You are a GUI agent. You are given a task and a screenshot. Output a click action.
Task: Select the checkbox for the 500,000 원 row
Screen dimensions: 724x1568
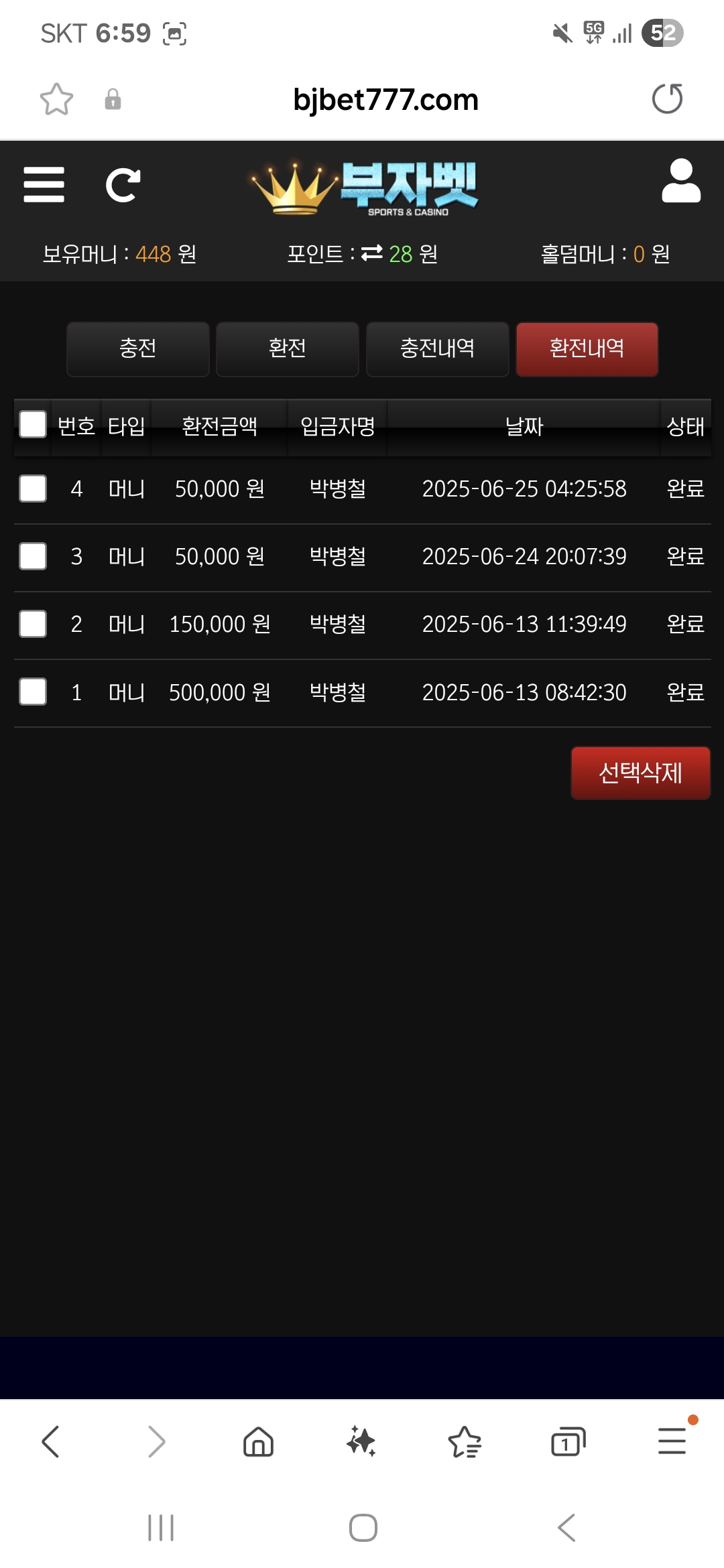pyautogui.click(x=33, y=692)
